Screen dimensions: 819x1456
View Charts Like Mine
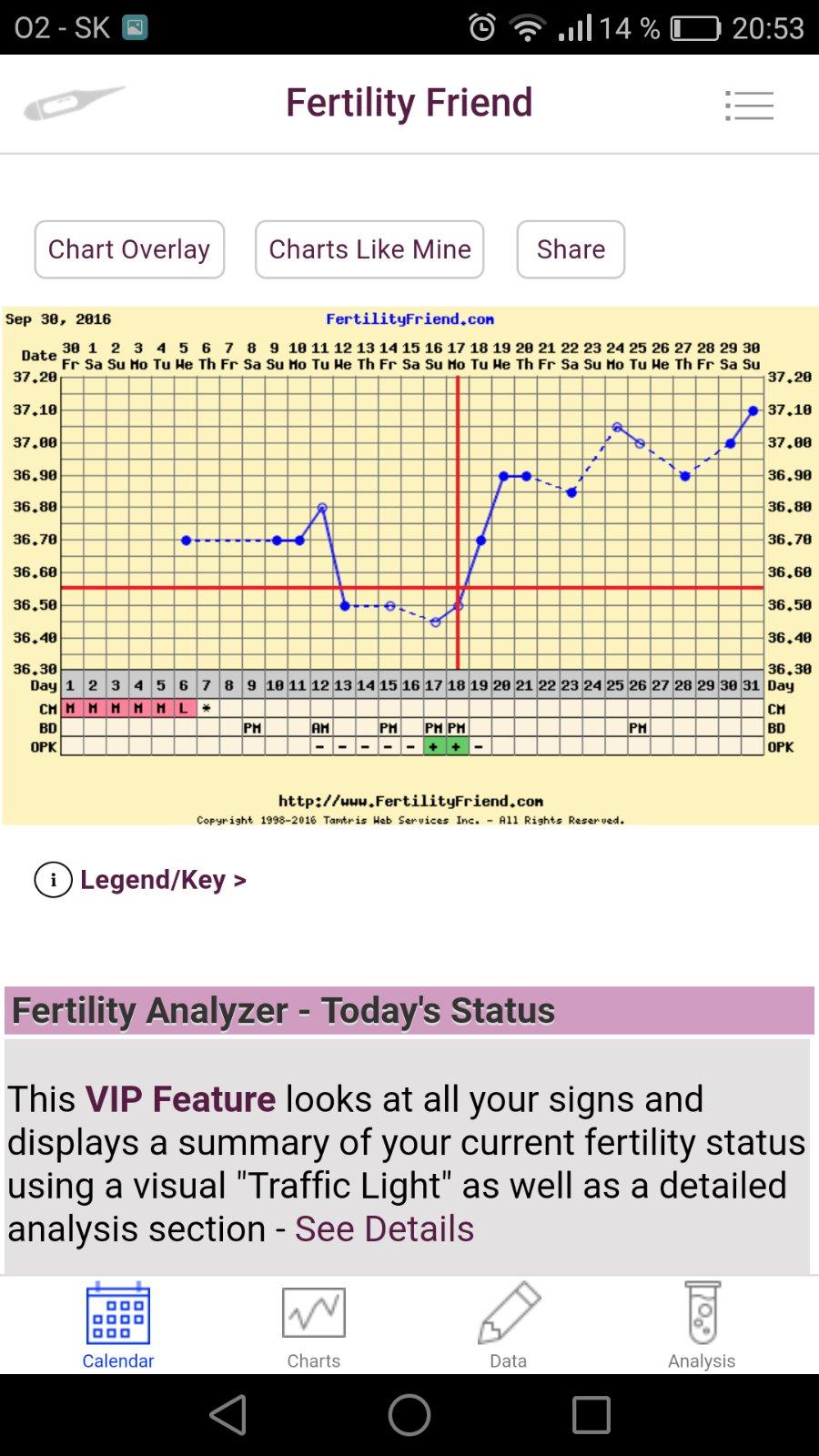369,249
